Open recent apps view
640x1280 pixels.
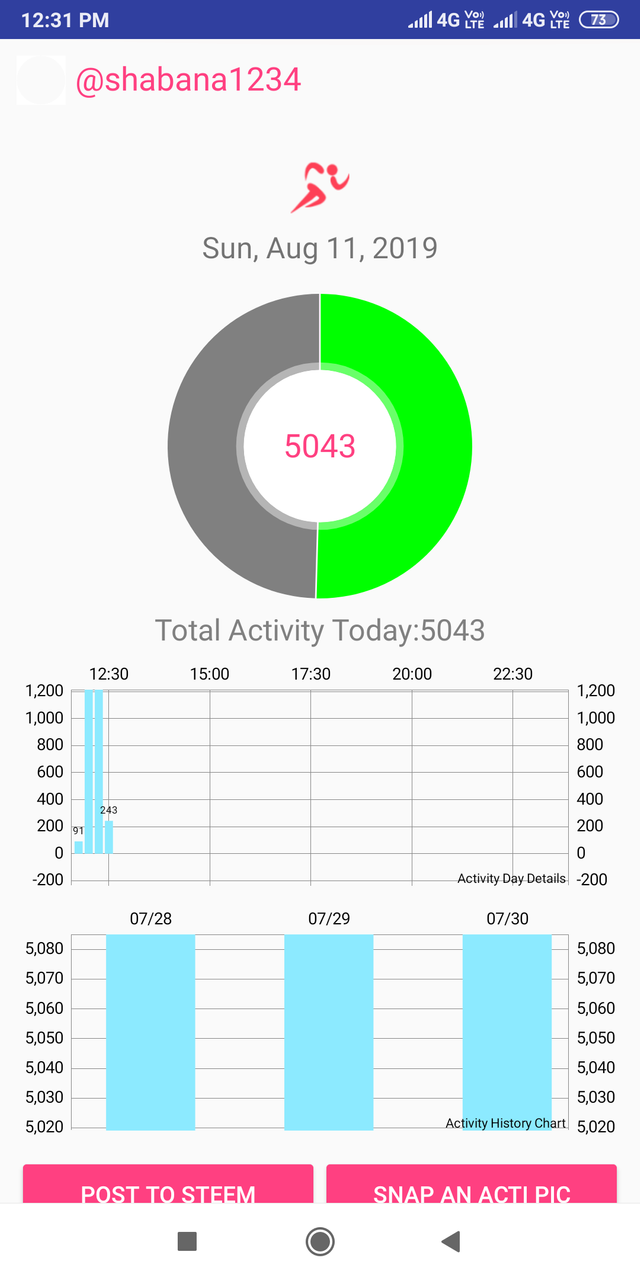[x=187, y=1241]
